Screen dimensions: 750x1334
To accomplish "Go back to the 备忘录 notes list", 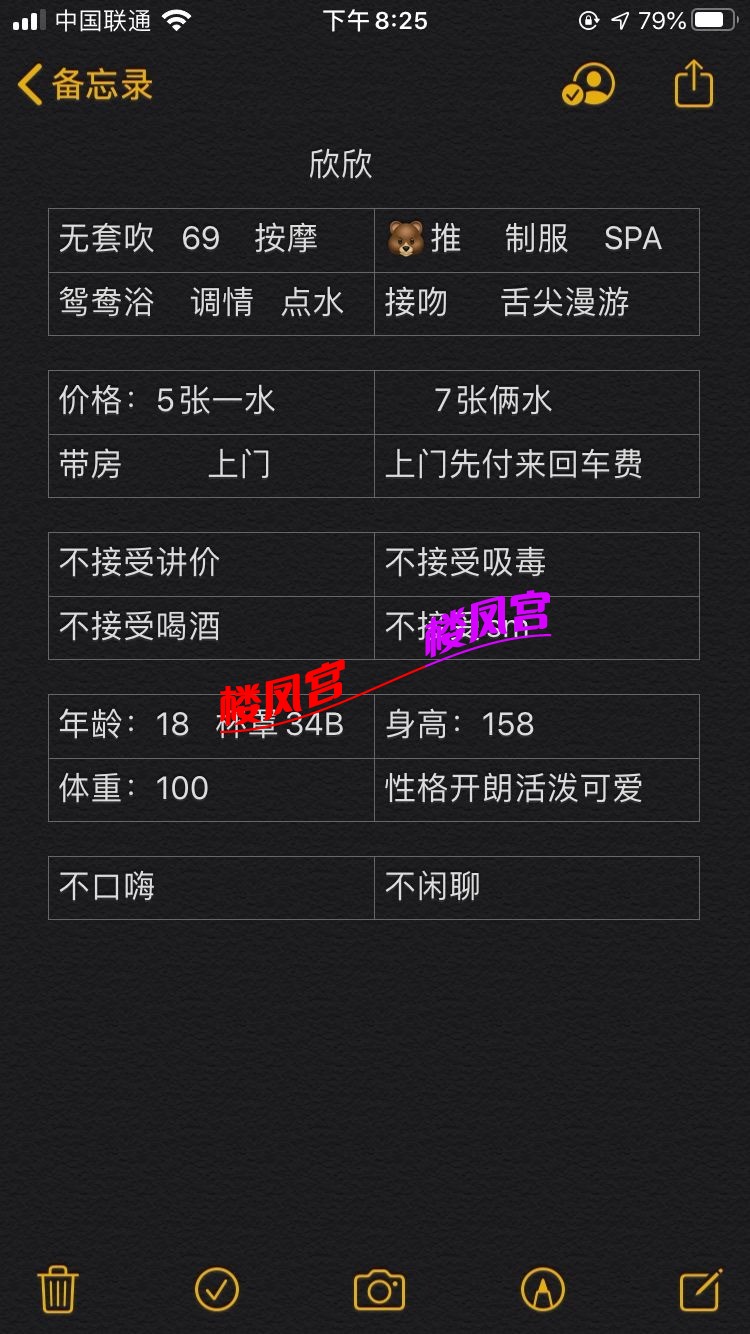I will [84, 86].
